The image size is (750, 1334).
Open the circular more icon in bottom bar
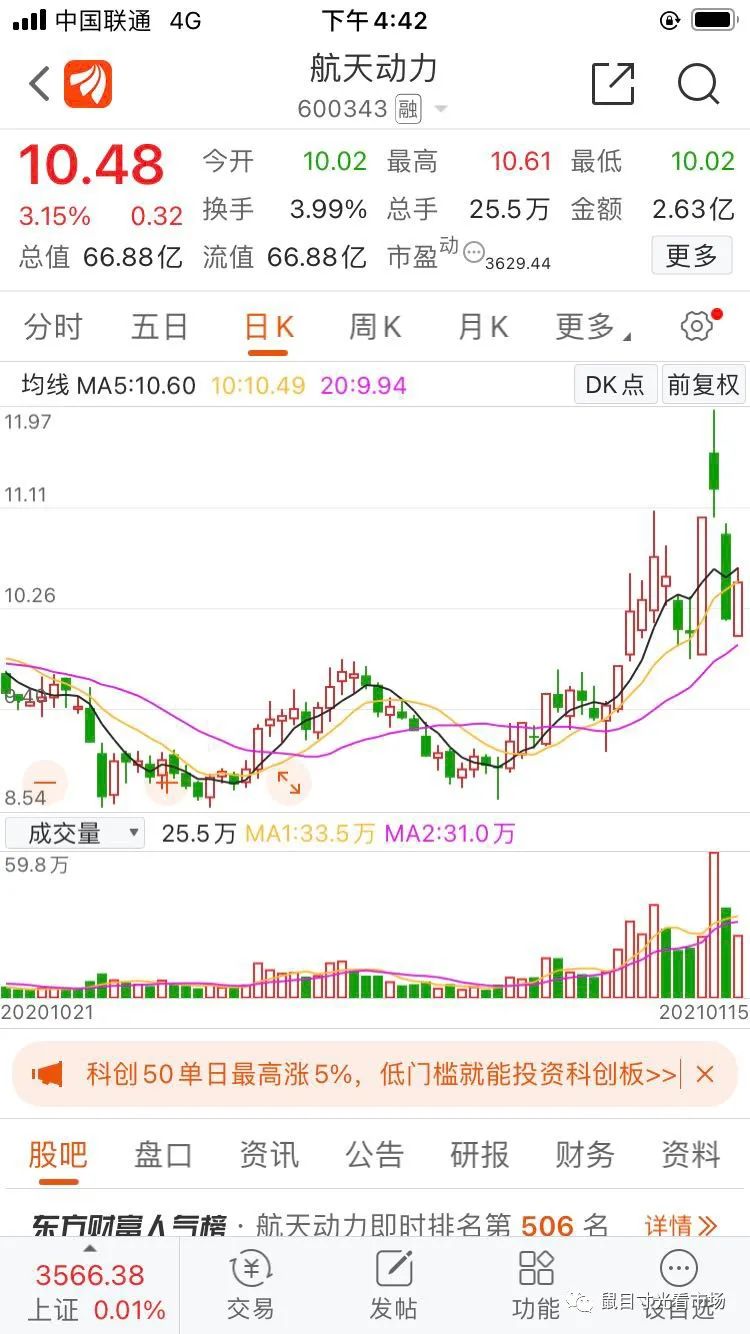[x=678, y=1268]
